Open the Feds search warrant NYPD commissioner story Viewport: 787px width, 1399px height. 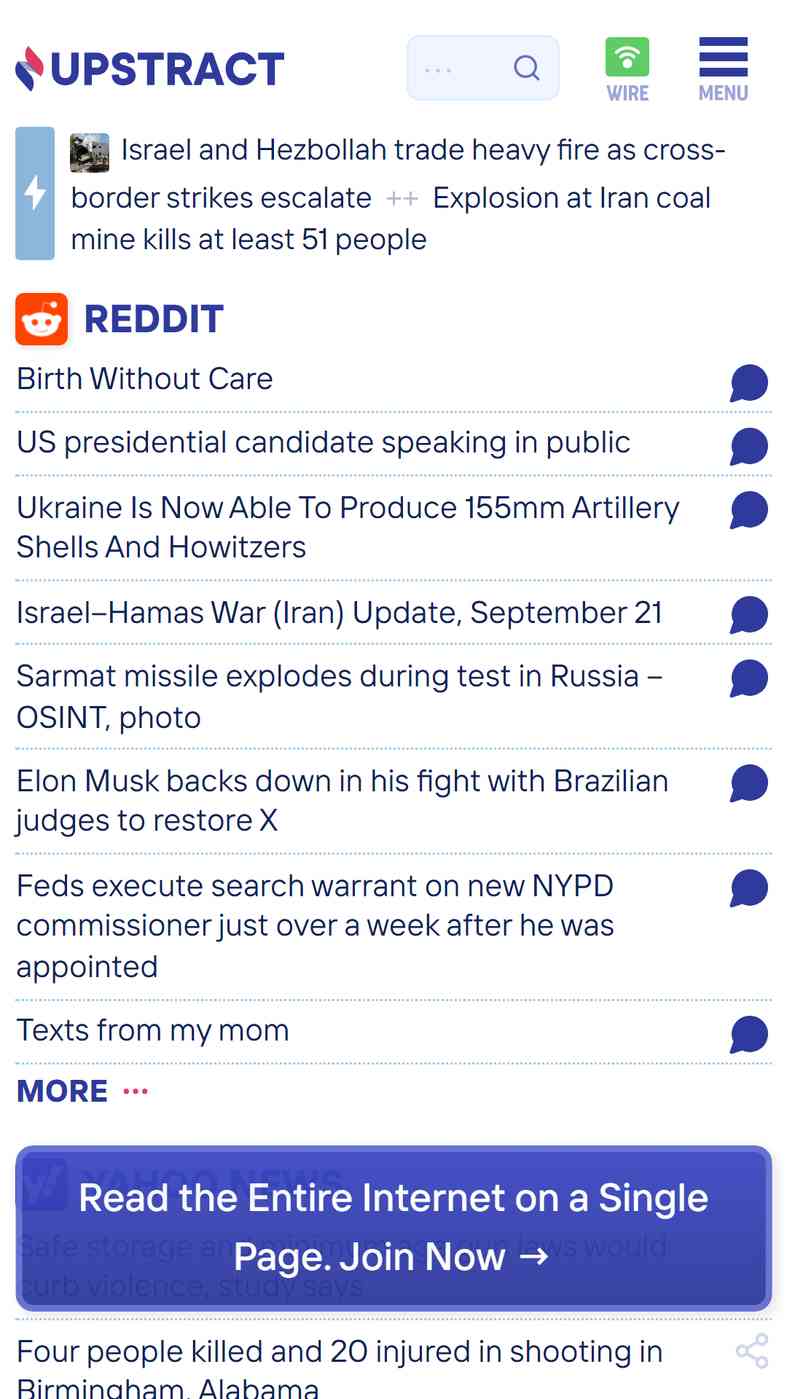coord(315,926)
